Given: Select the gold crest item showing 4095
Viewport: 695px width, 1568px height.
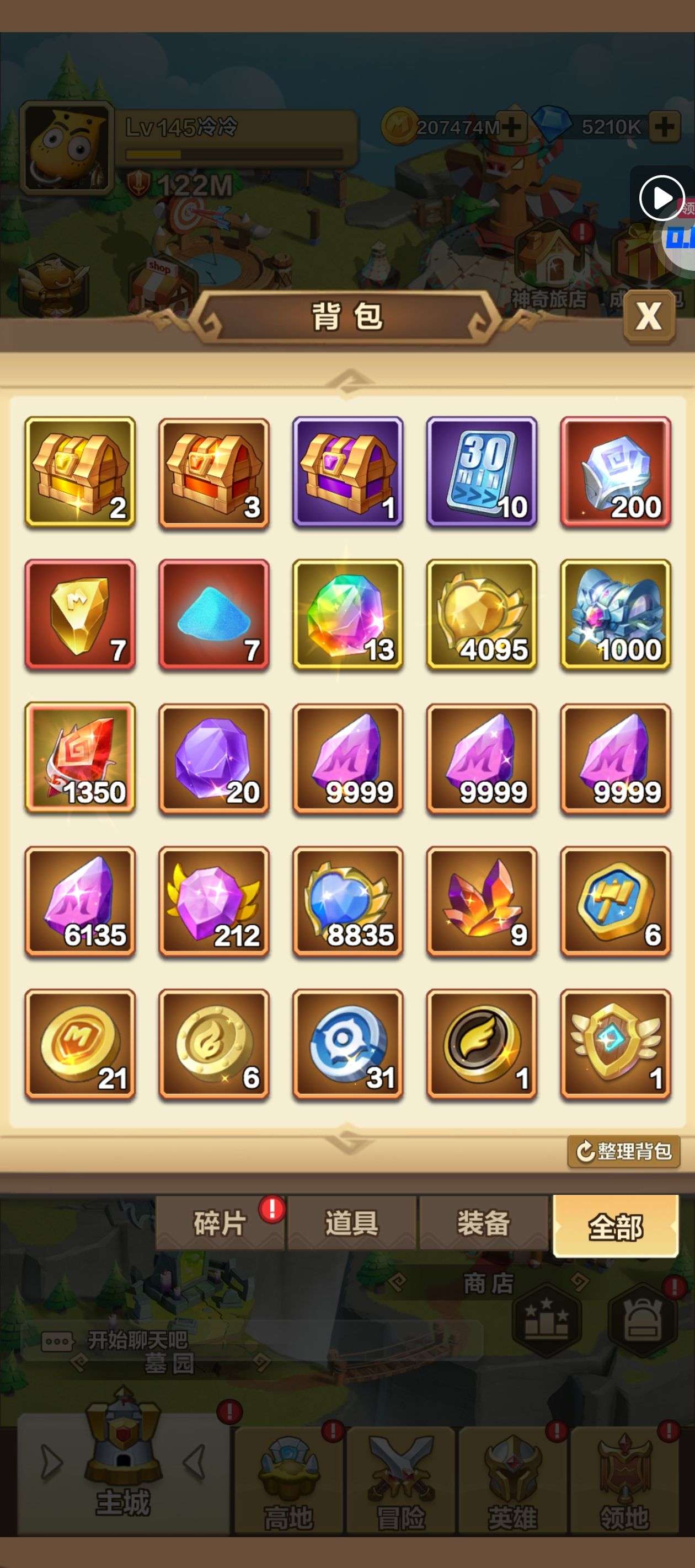Looking at the screenshot, I should (482, 615).
